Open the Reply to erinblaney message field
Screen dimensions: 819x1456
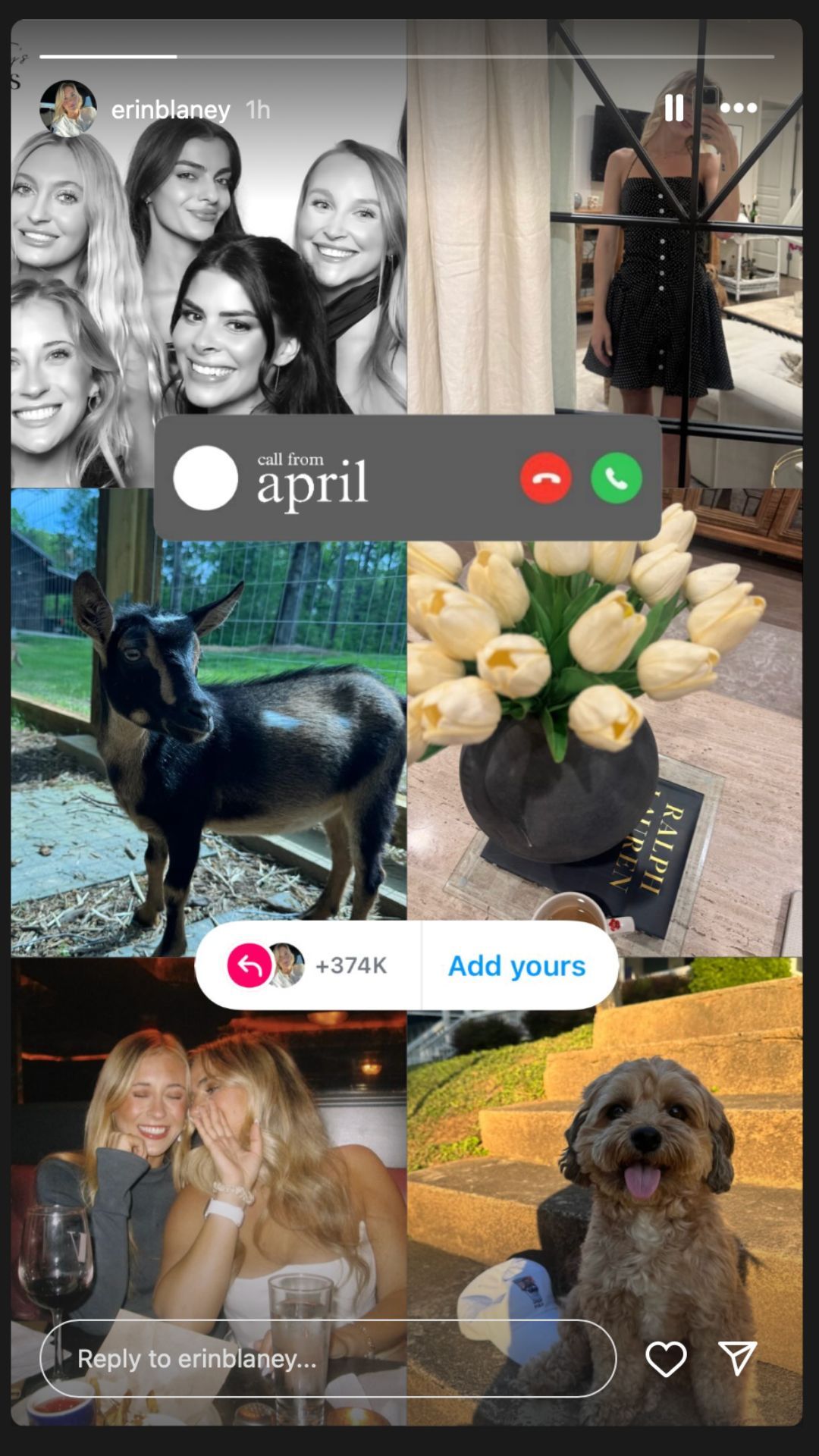pos(328,1358)
